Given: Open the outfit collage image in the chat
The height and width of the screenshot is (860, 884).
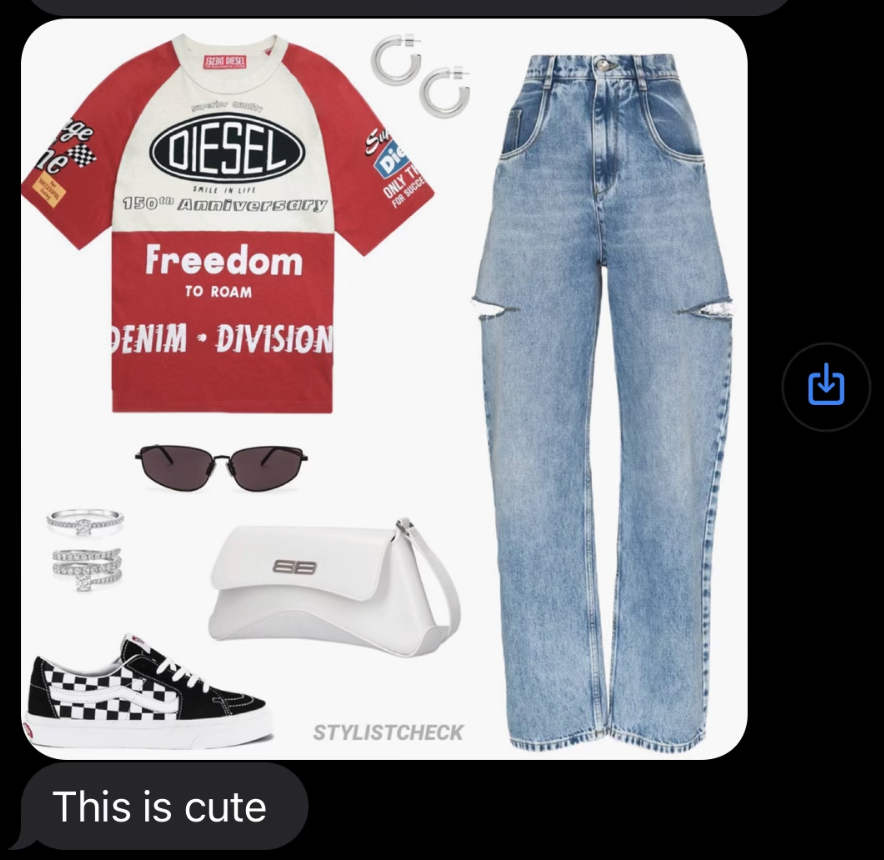Looking at the screenshot, I should [384, 390].
